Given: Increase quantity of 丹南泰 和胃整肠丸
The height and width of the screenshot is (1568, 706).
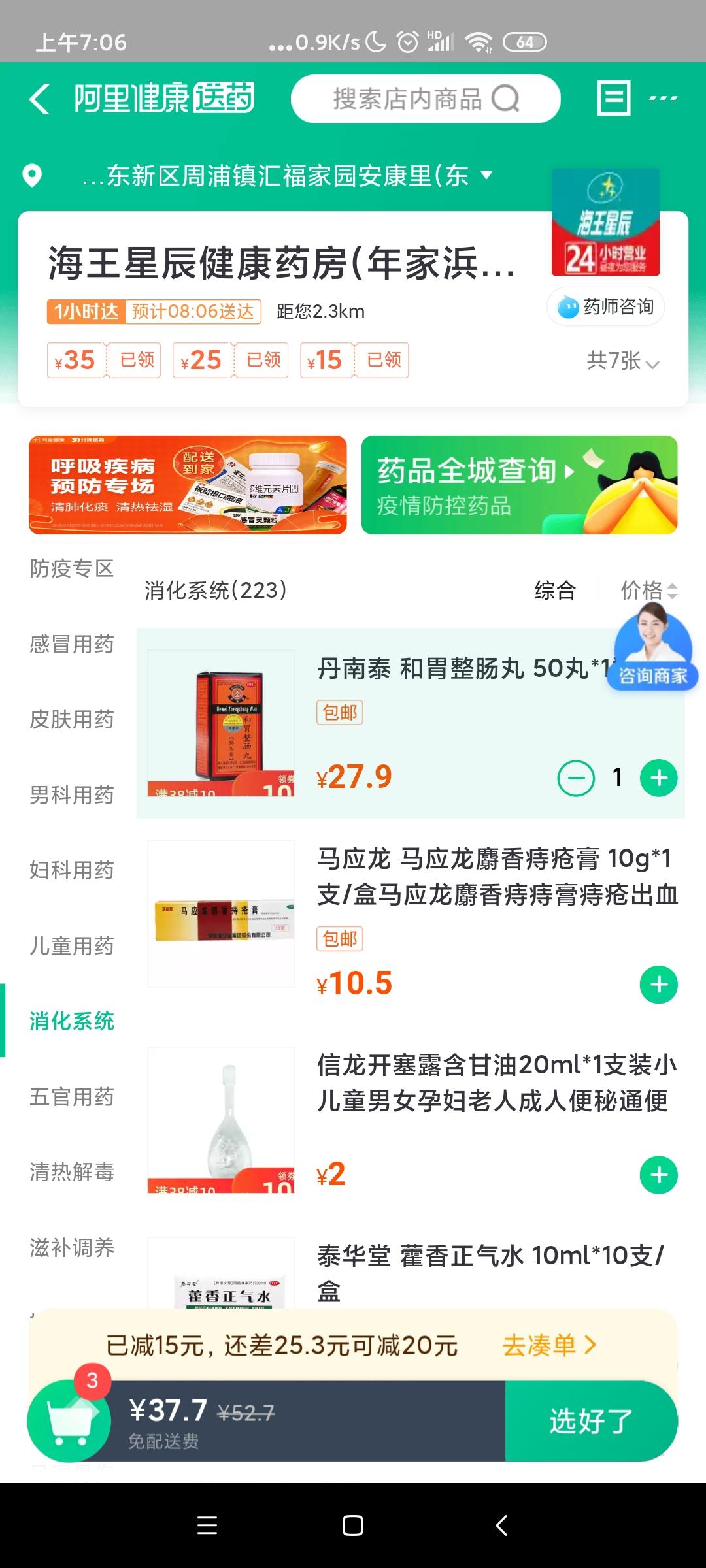Looking at the screenshot, I should [x=658, y=778].
